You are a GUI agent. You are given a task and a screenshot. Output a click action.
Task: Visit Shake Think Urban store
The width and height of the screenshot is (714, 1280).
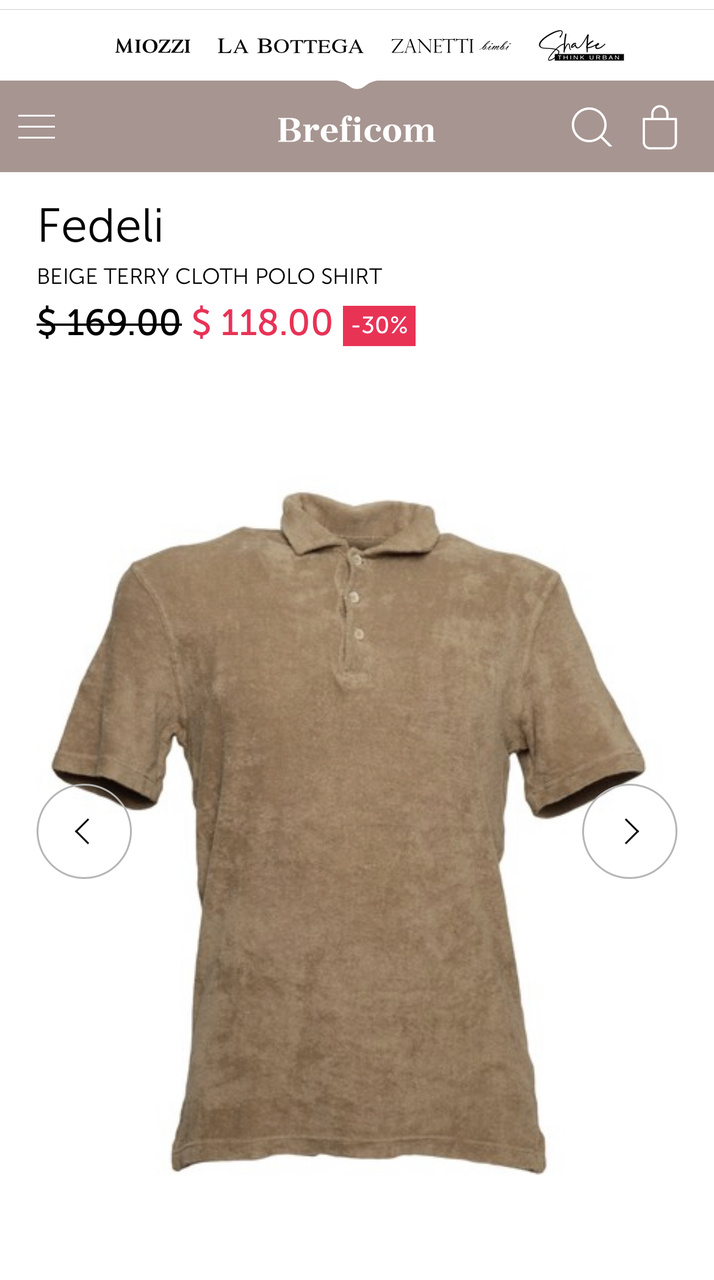581,46
